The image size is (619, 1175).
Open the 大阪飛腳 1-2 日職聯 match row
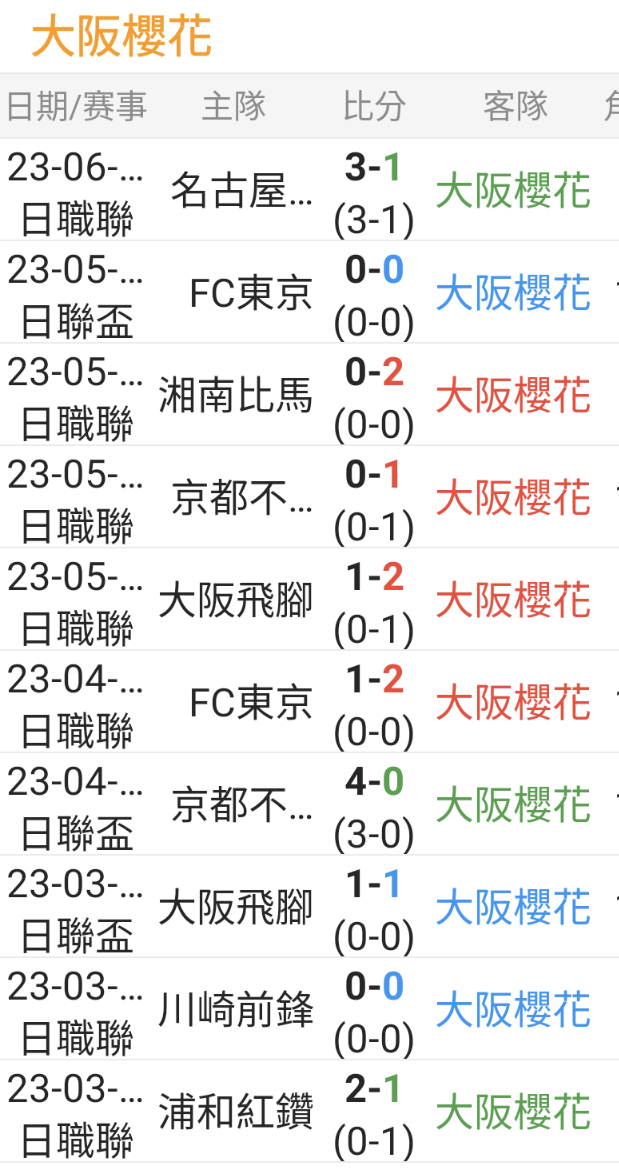click(310, 599)
